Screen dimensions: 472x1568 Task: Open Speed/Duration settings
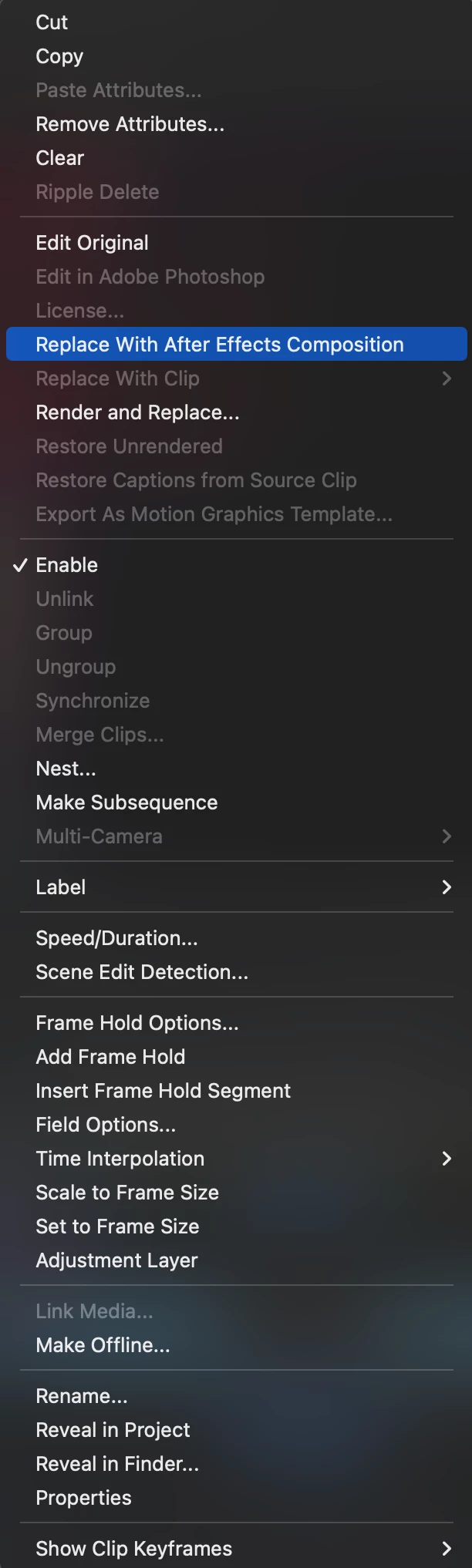(x=116, y=938)
